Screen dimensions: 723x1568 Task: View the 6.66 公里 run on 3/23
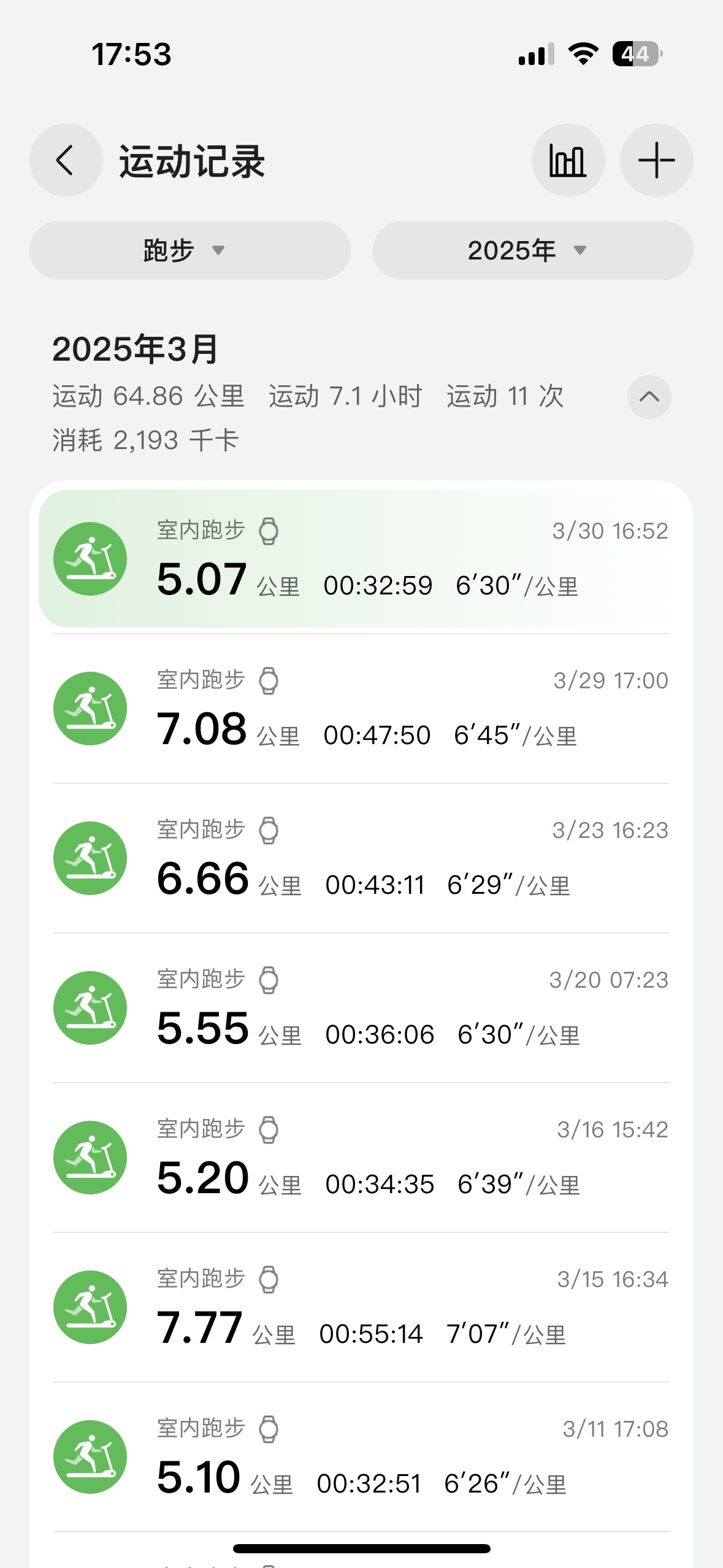pos(361,858)
